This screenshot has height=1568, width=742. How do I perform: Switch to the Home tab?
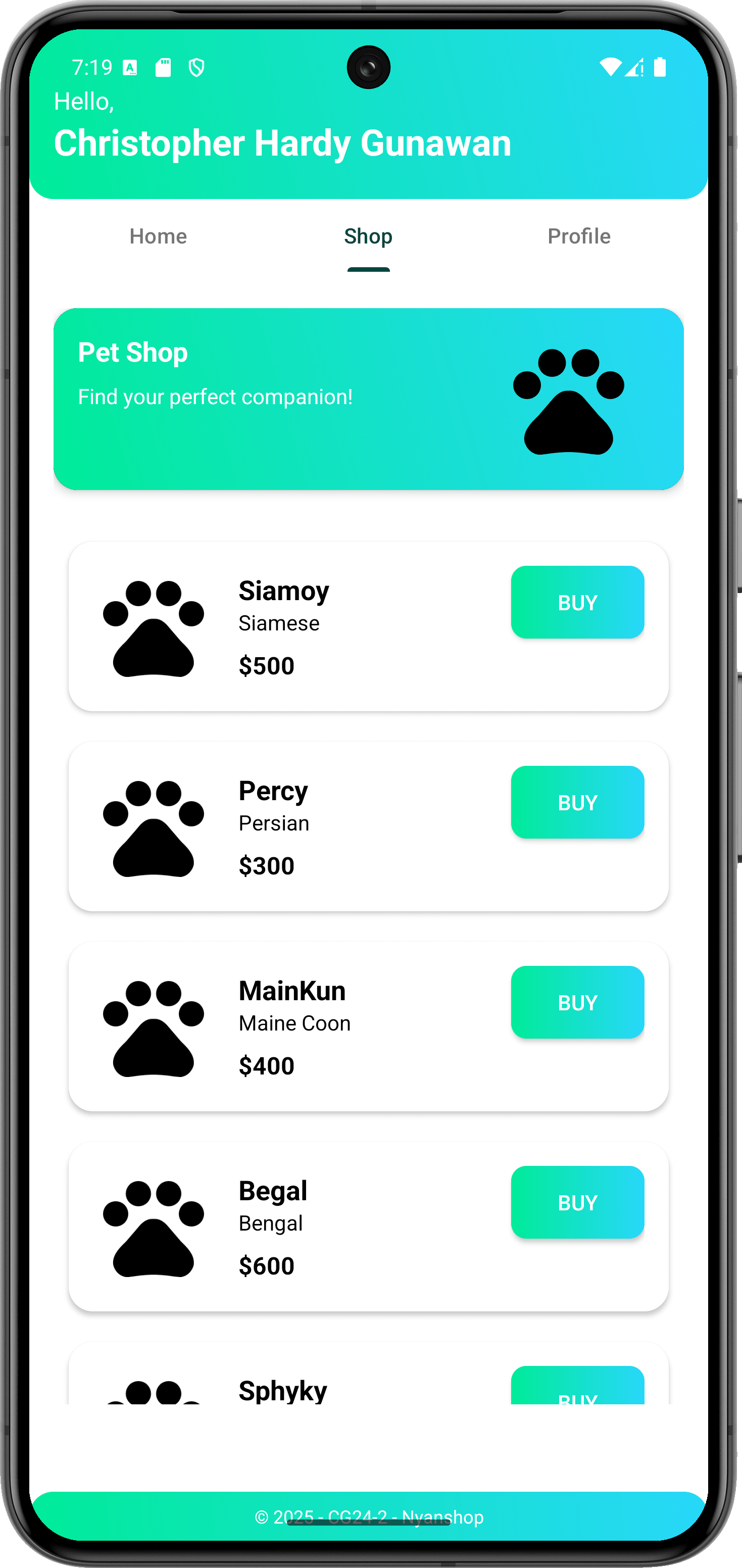(158, 236)
